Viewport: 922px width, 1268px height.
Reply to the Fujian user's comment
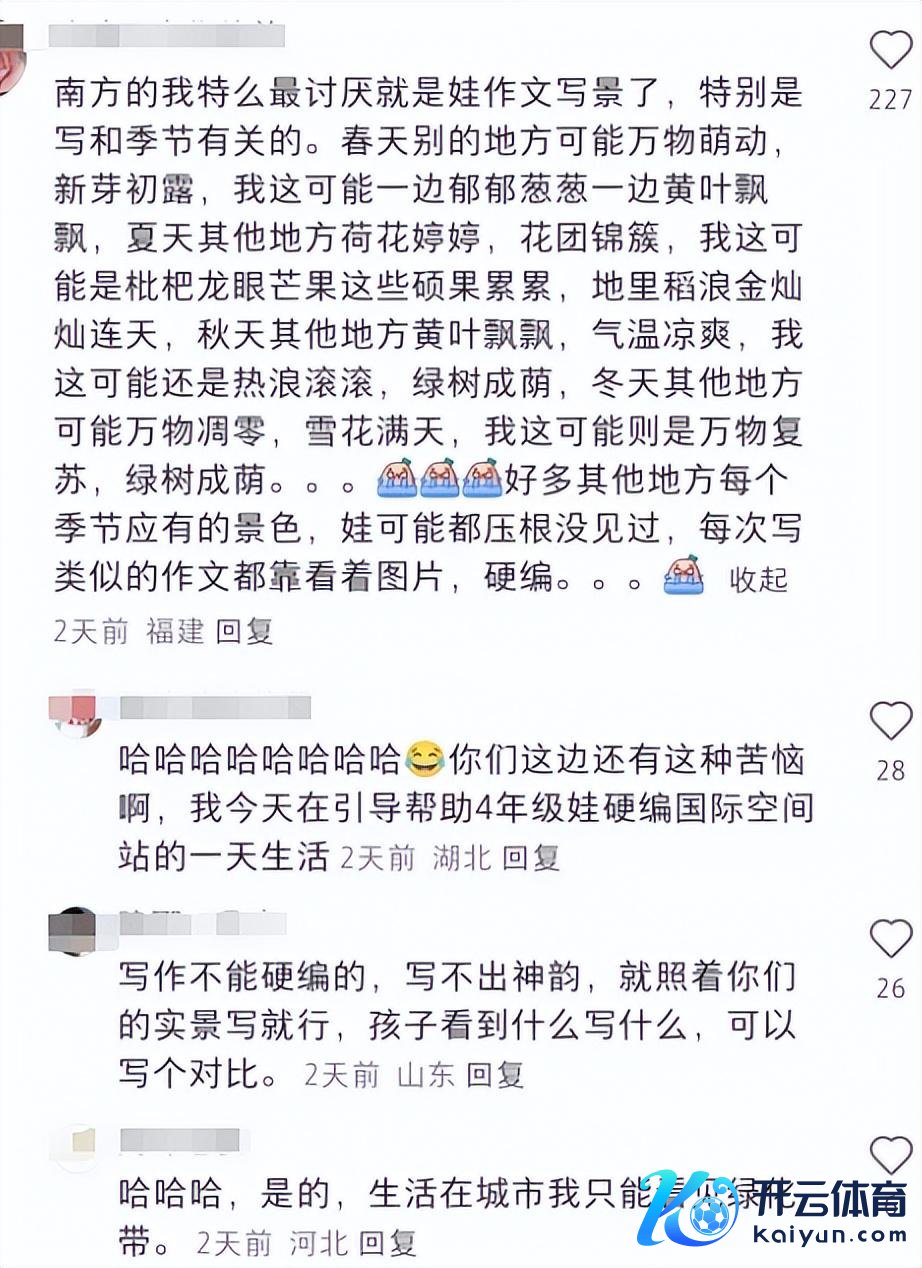coord(245,631)
